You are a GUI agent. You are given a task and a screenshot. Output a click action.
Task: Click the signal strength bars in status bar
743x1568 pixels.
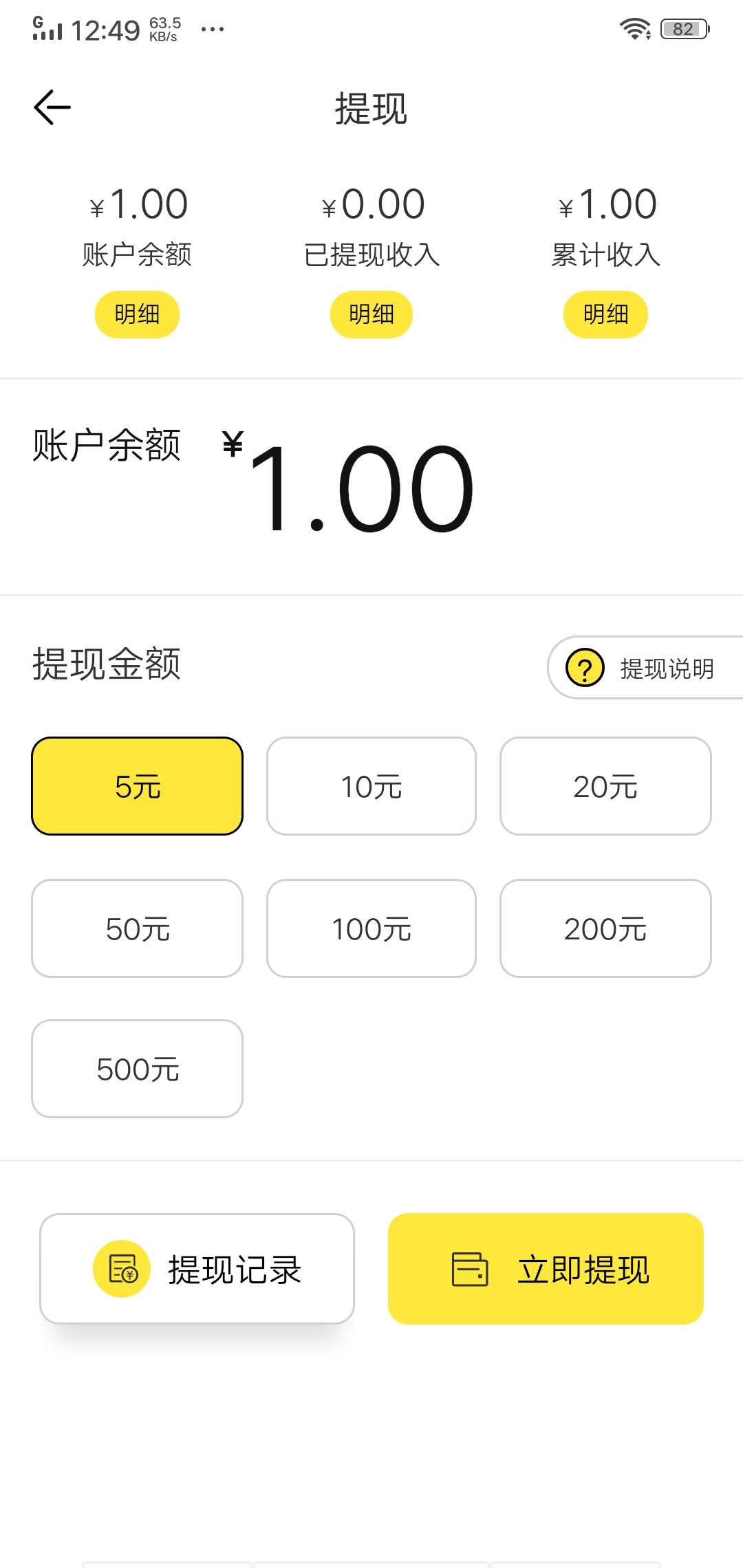click(x=48, y=29)
